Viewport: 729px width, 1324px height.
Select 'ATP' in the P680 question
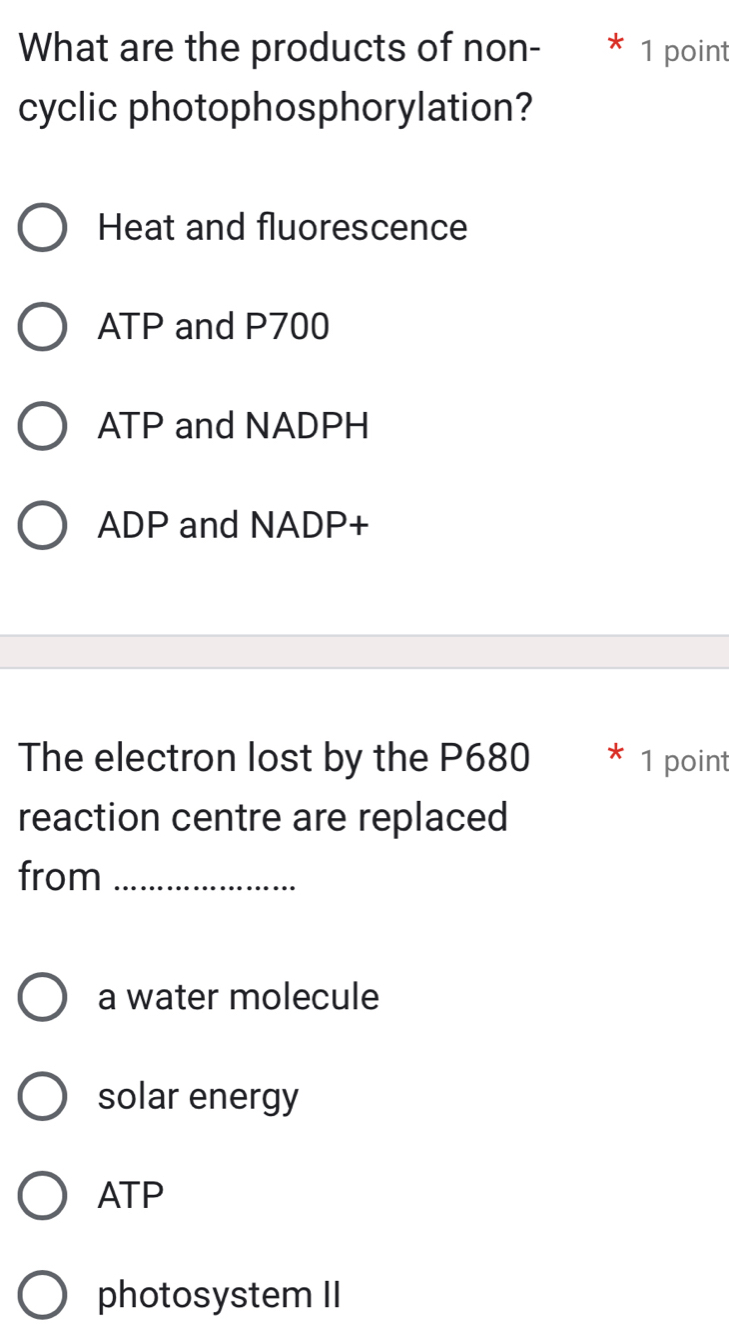pos(41,1196)
